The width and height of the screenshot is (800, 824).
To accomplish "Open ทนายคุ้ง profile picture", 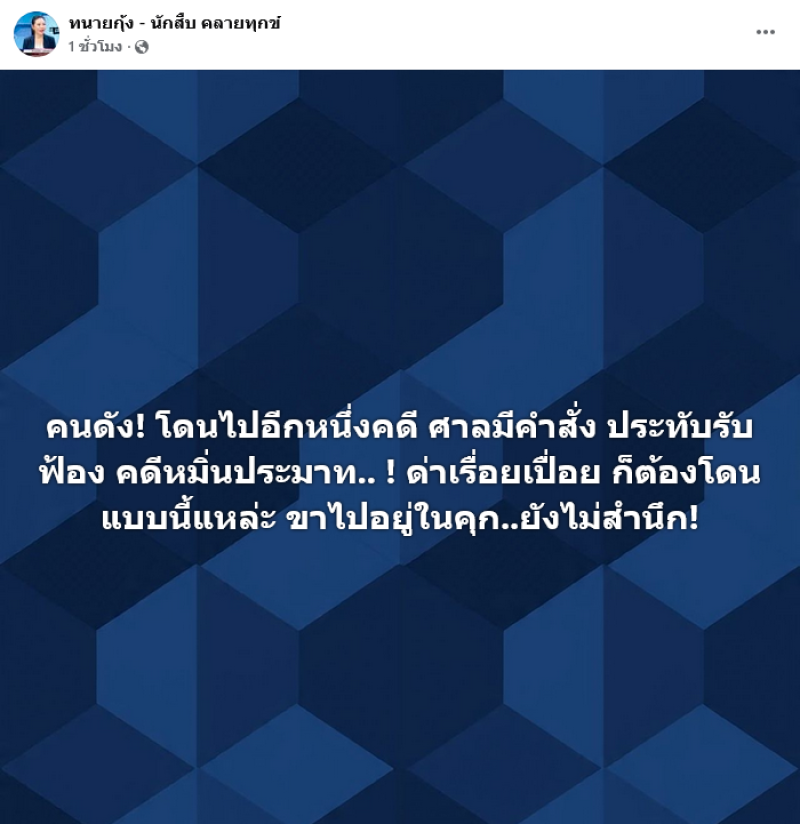I will click(x=35, y=33).
